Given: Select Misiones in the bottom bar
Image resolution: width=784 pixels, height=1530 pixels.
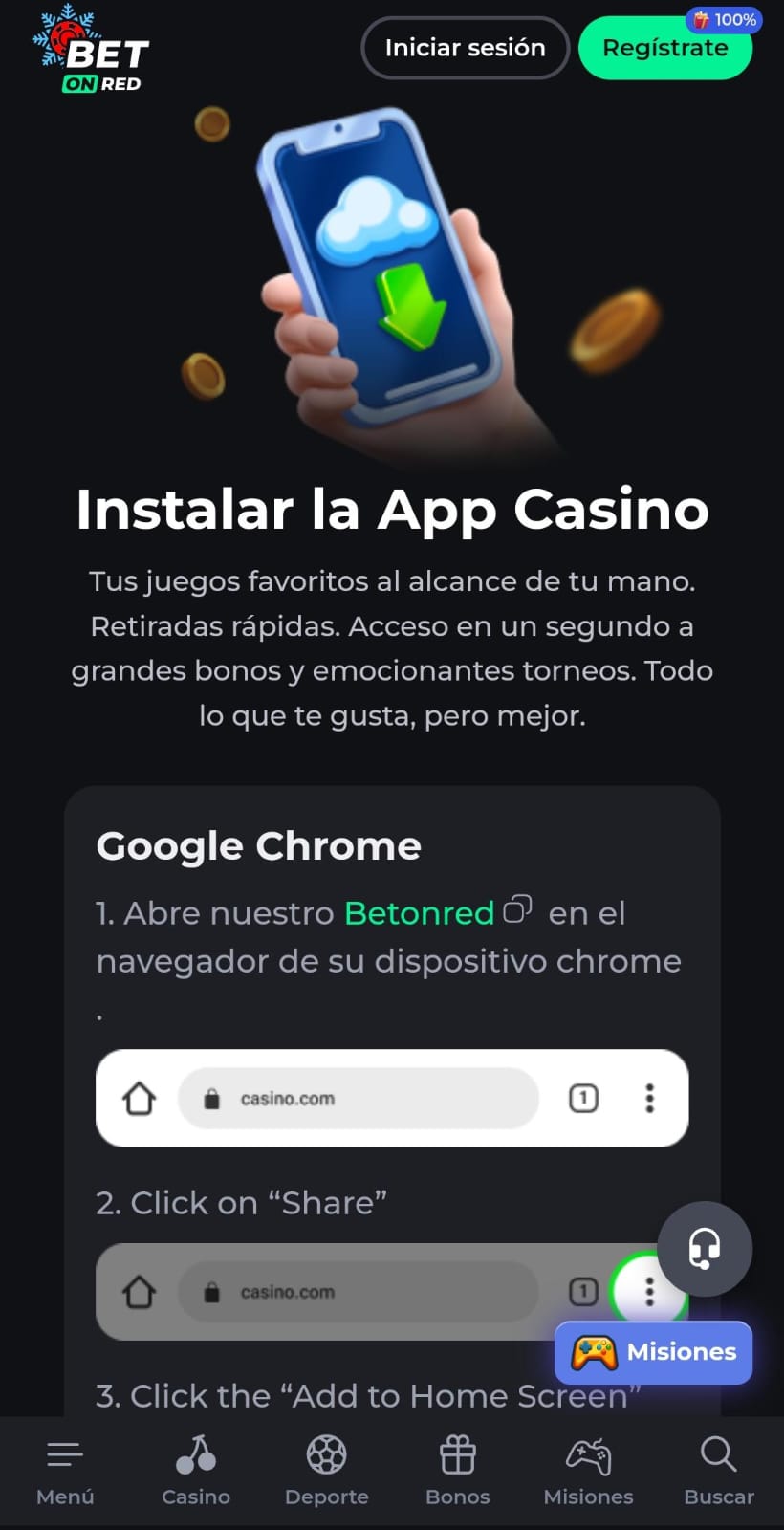Looking at the screenshot, I should (x=589, y=1473).
